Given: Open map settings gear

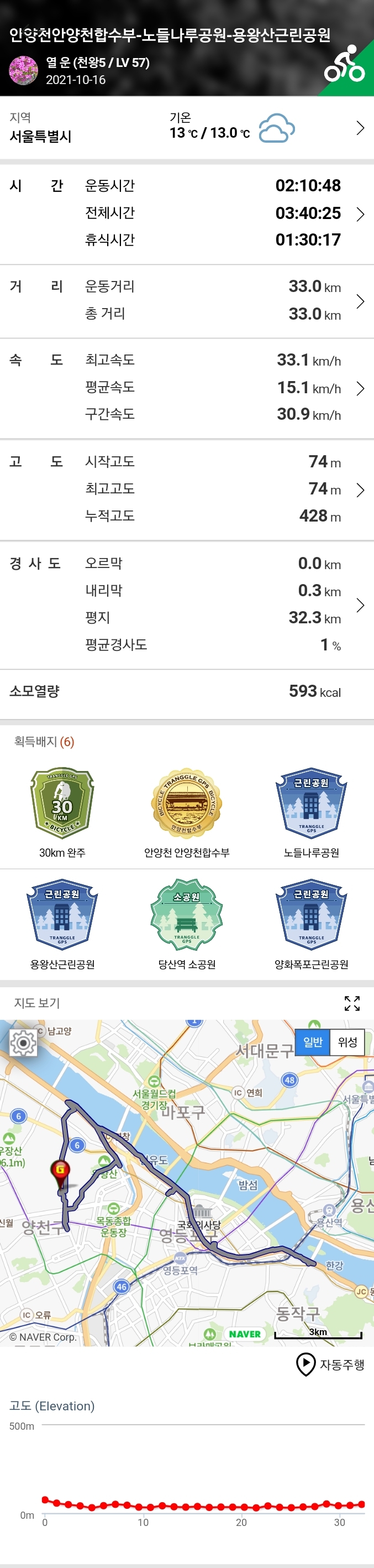Looking at the screenshot, I should point(23,1044).
